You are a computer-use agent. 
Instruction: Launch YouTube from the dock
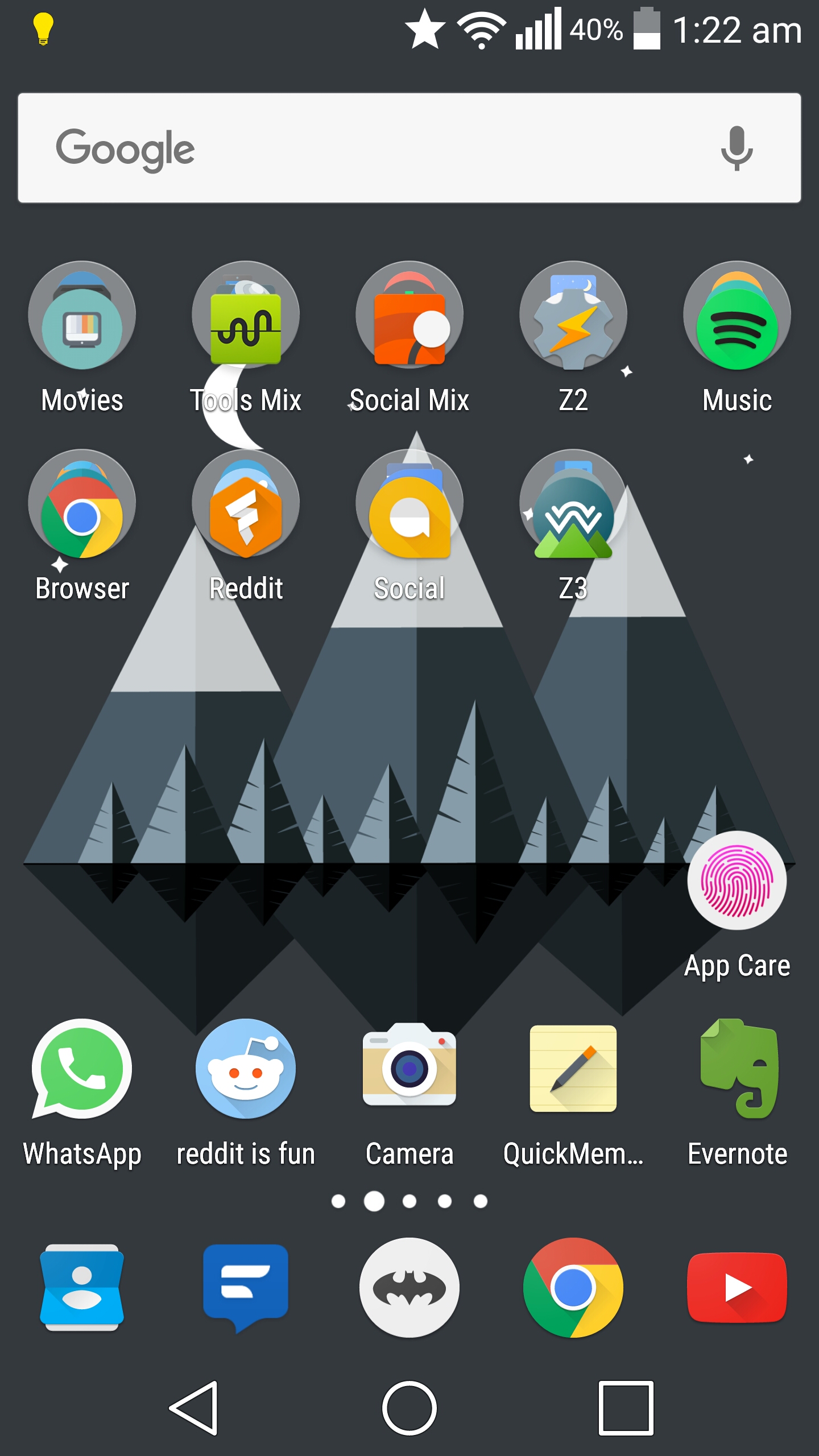pos(736,1288)
